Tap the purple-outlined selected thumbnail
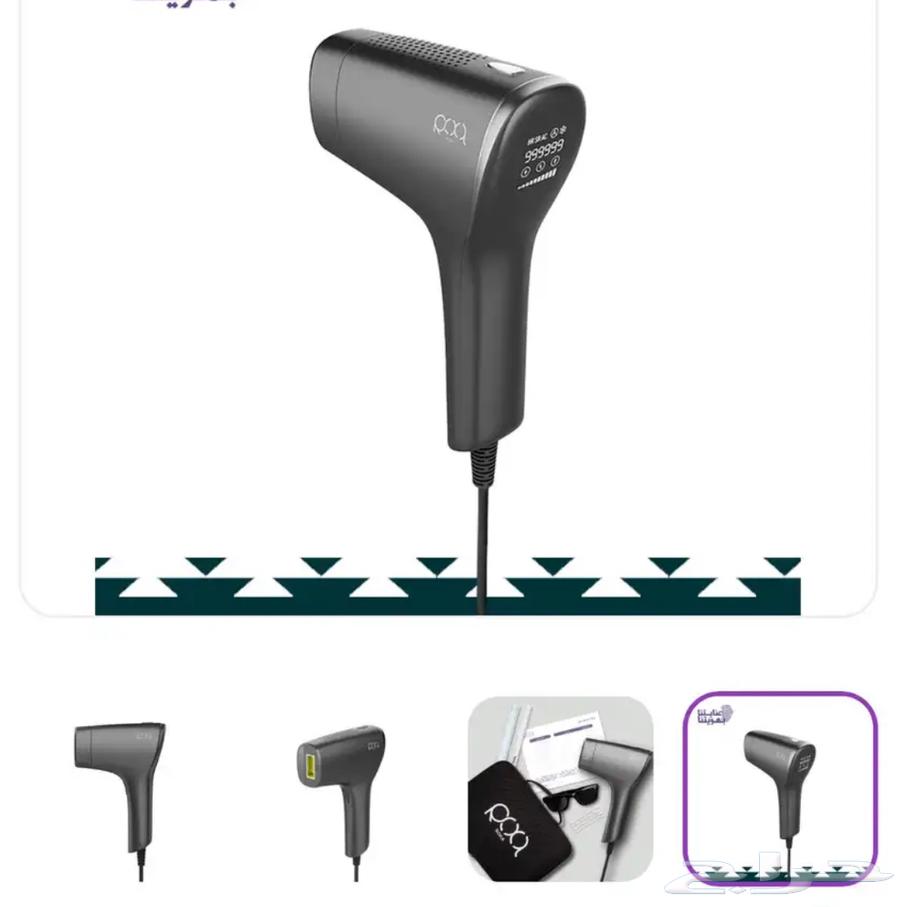 tap(781, 790)
